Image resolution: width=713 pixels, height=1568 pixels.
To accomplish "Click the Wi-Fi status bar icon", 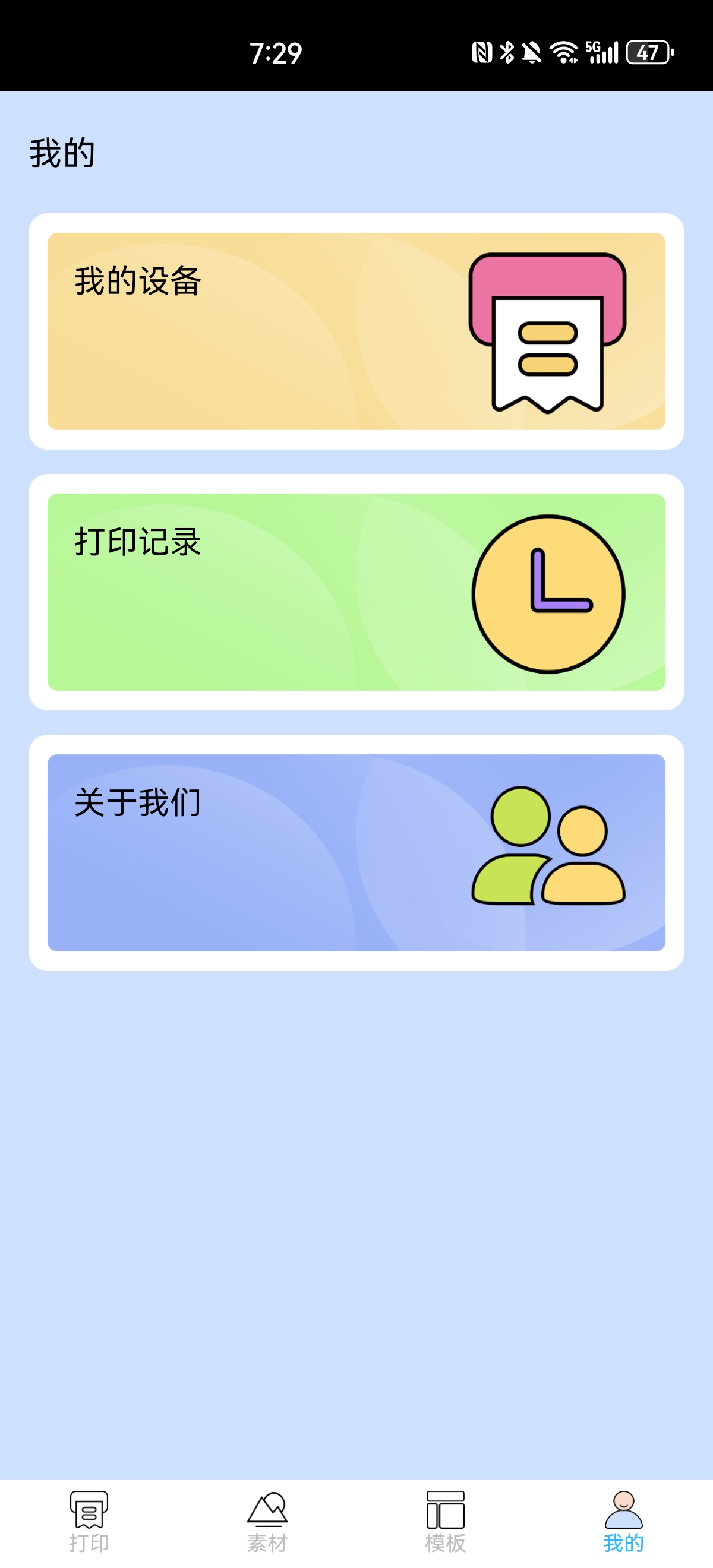I will (x=564, y=53).
